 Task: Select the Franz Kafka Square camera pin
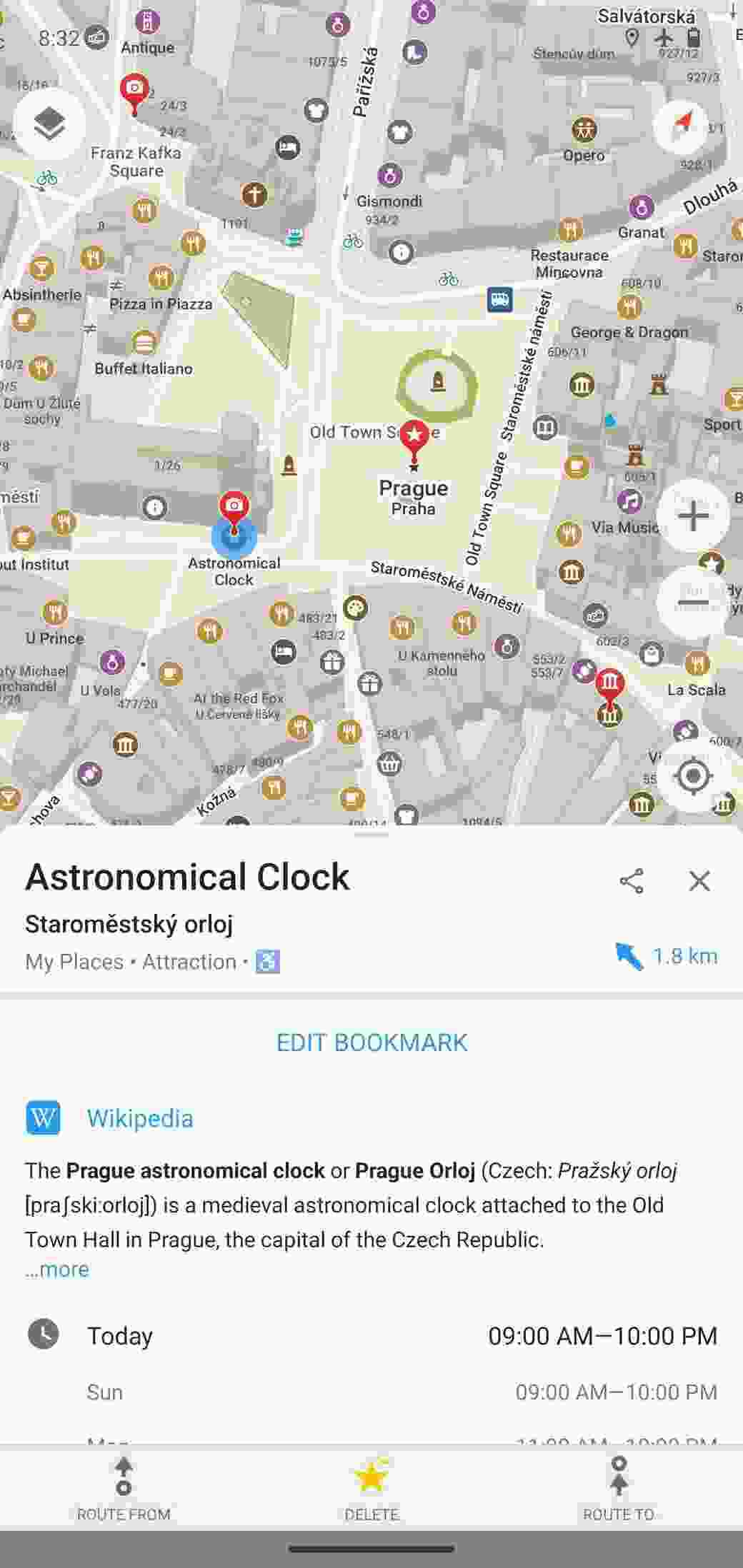coord(134,91)
